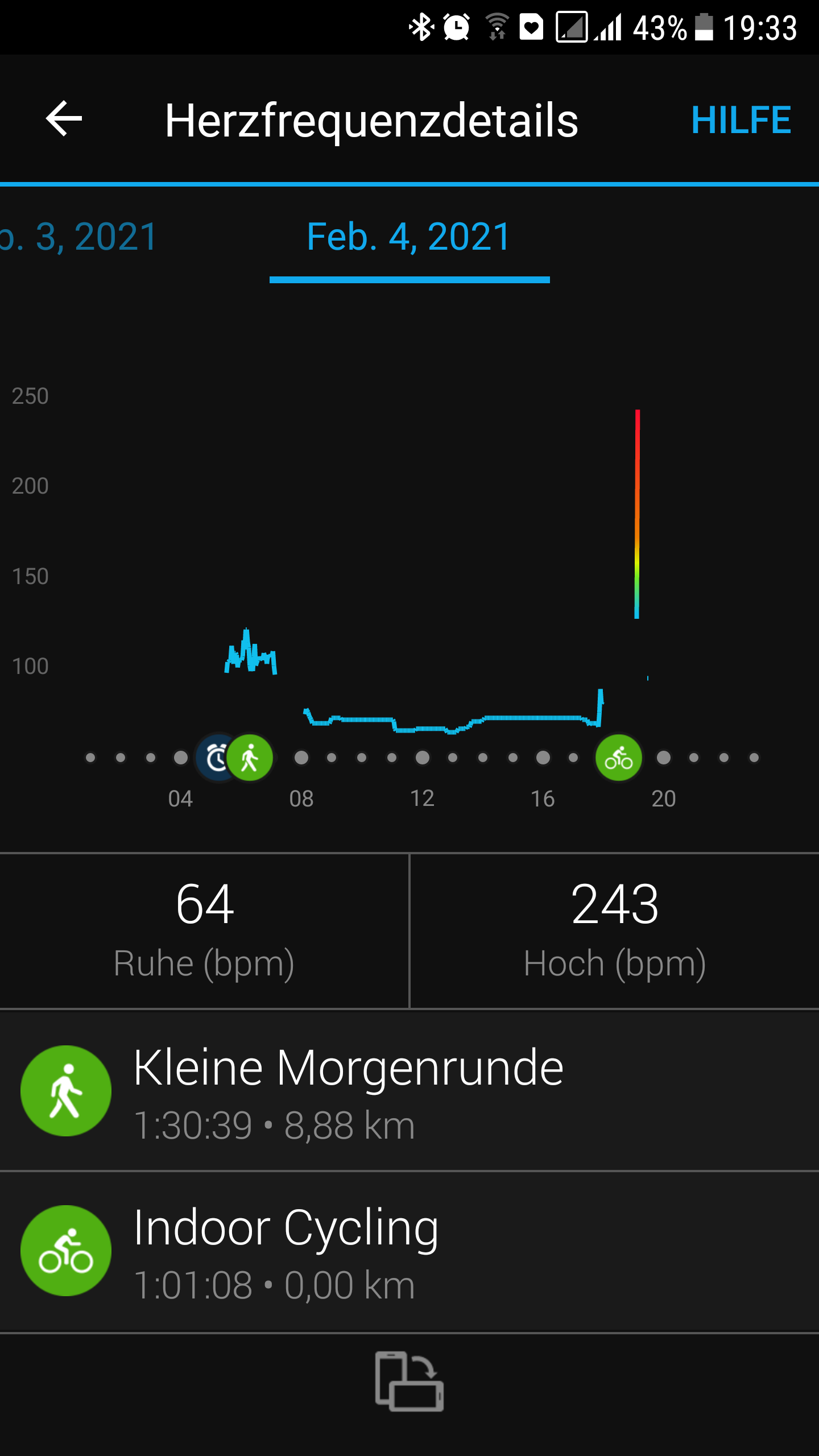This screenshot has width=819, height=1456.
Task: Open the HILFE help page
Action: [741, 120]
